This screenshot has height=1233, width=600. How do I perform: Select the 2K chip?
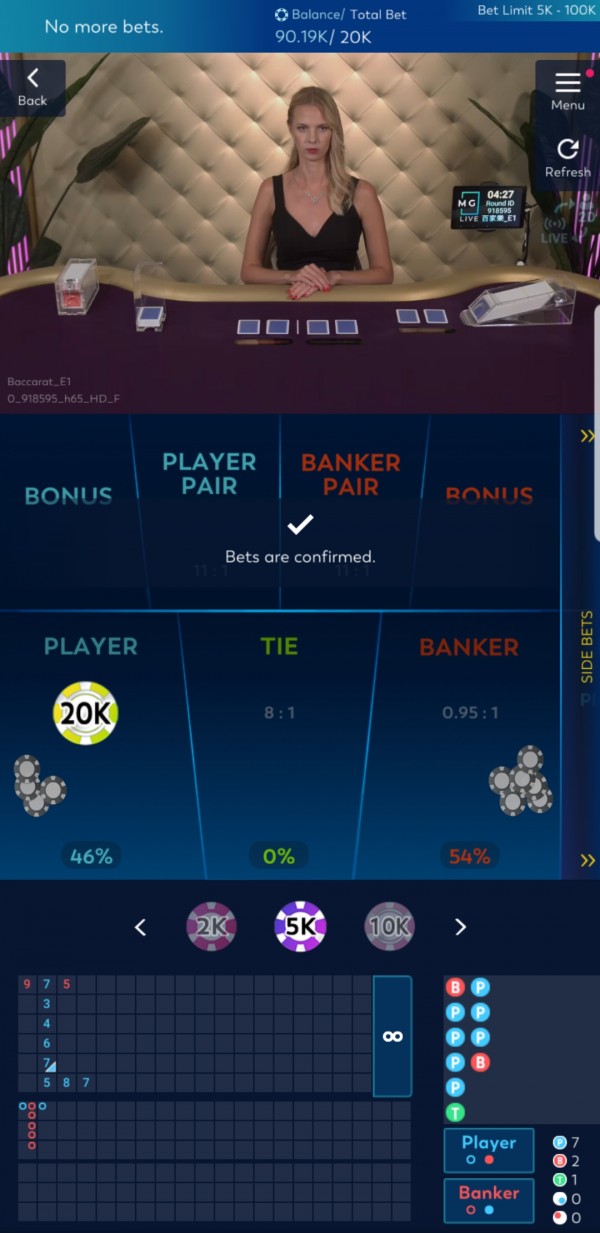point(211,927)
